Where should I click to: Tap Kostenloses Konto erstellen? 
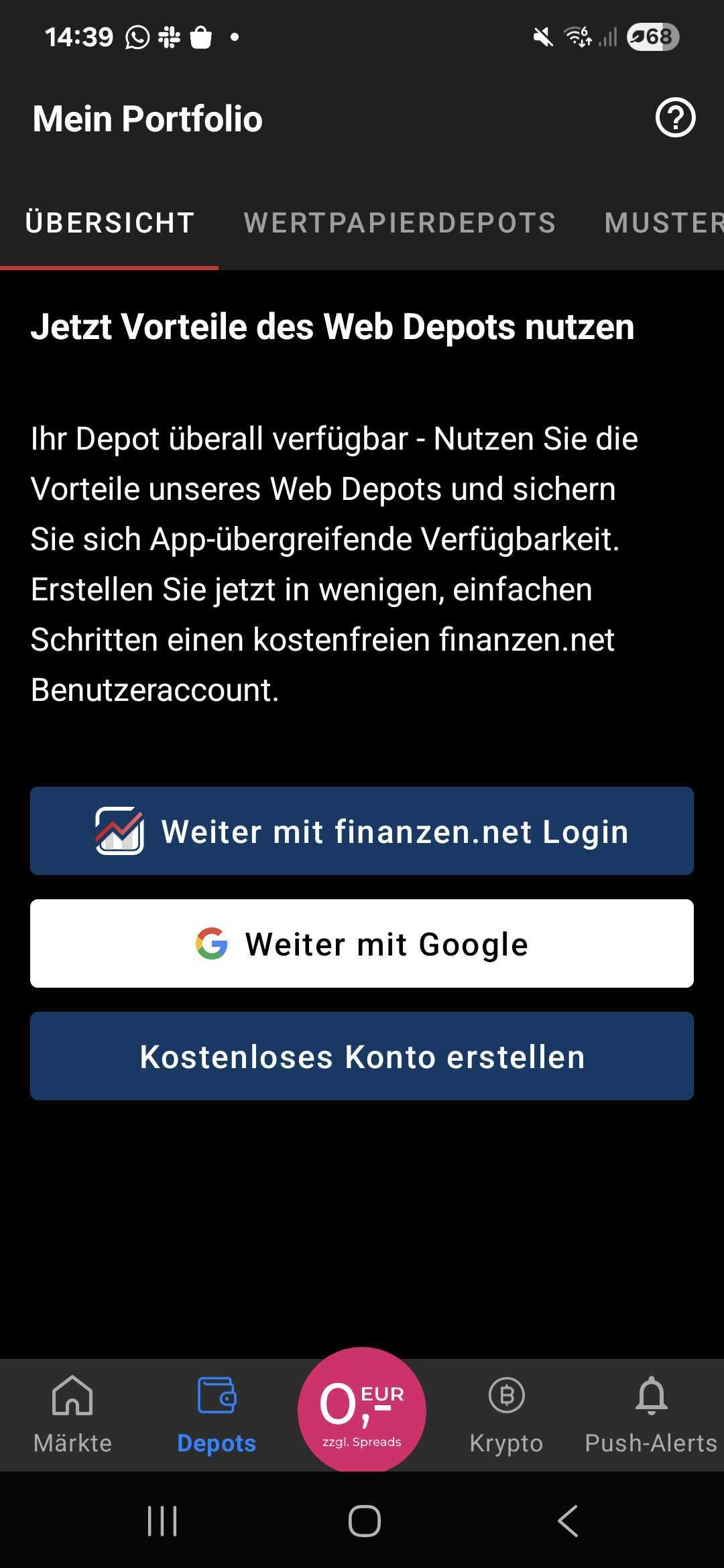click(362, 1056)
